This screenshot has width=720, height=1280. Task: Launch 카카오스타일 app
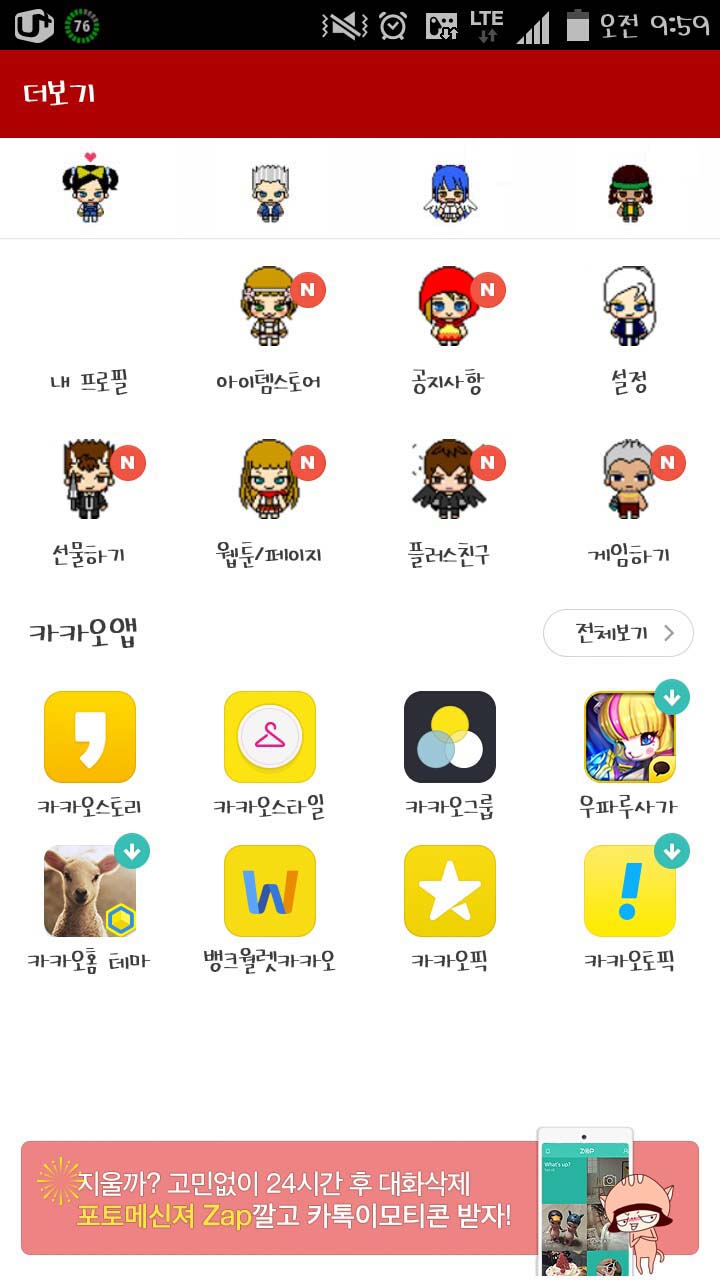tap(270, 737)
